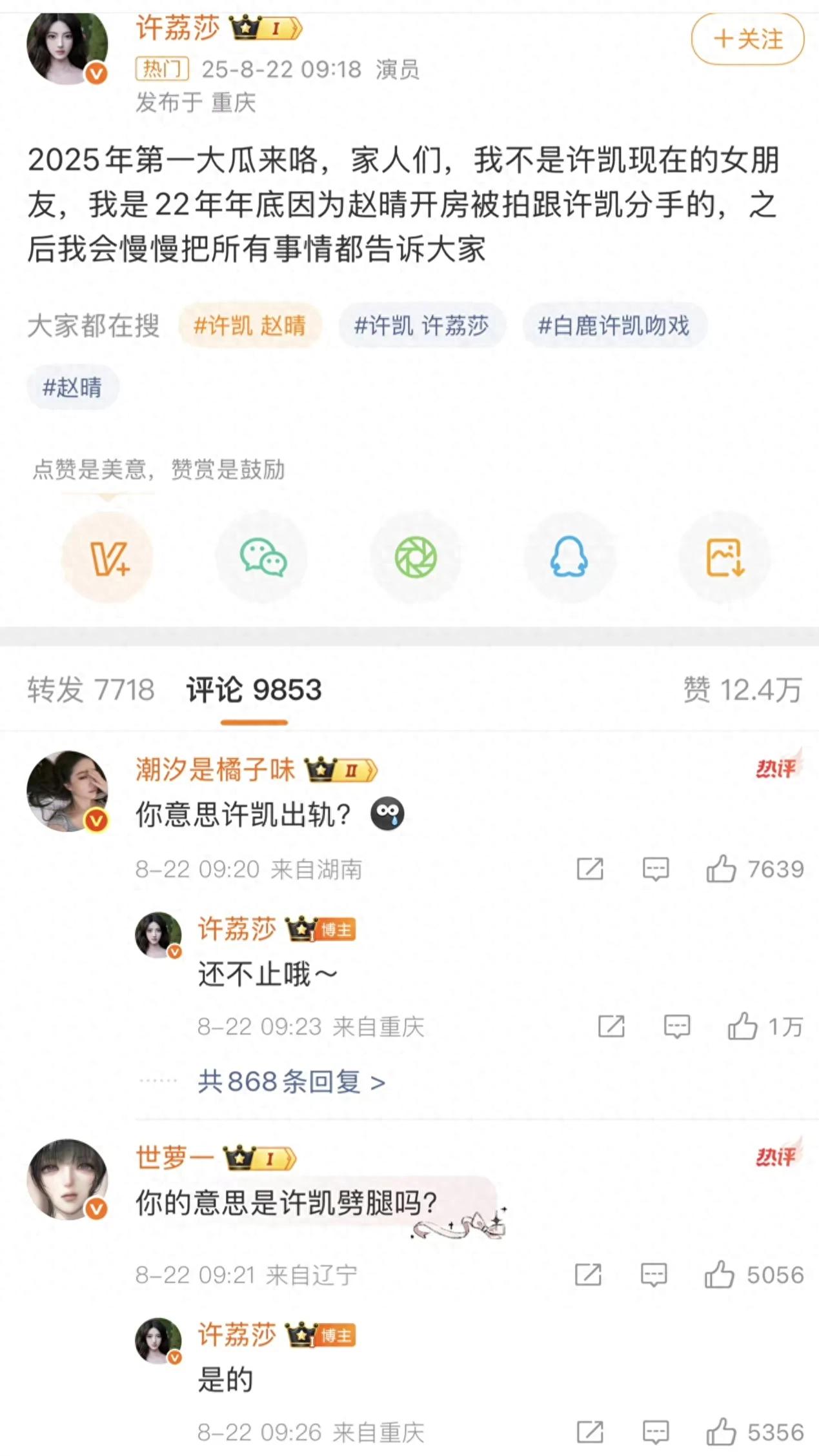The height and width of the screenshot is (1456, 819).
Task: Like 许荔莎's reply 还不止哦
Action: [x=742, y=1026]
